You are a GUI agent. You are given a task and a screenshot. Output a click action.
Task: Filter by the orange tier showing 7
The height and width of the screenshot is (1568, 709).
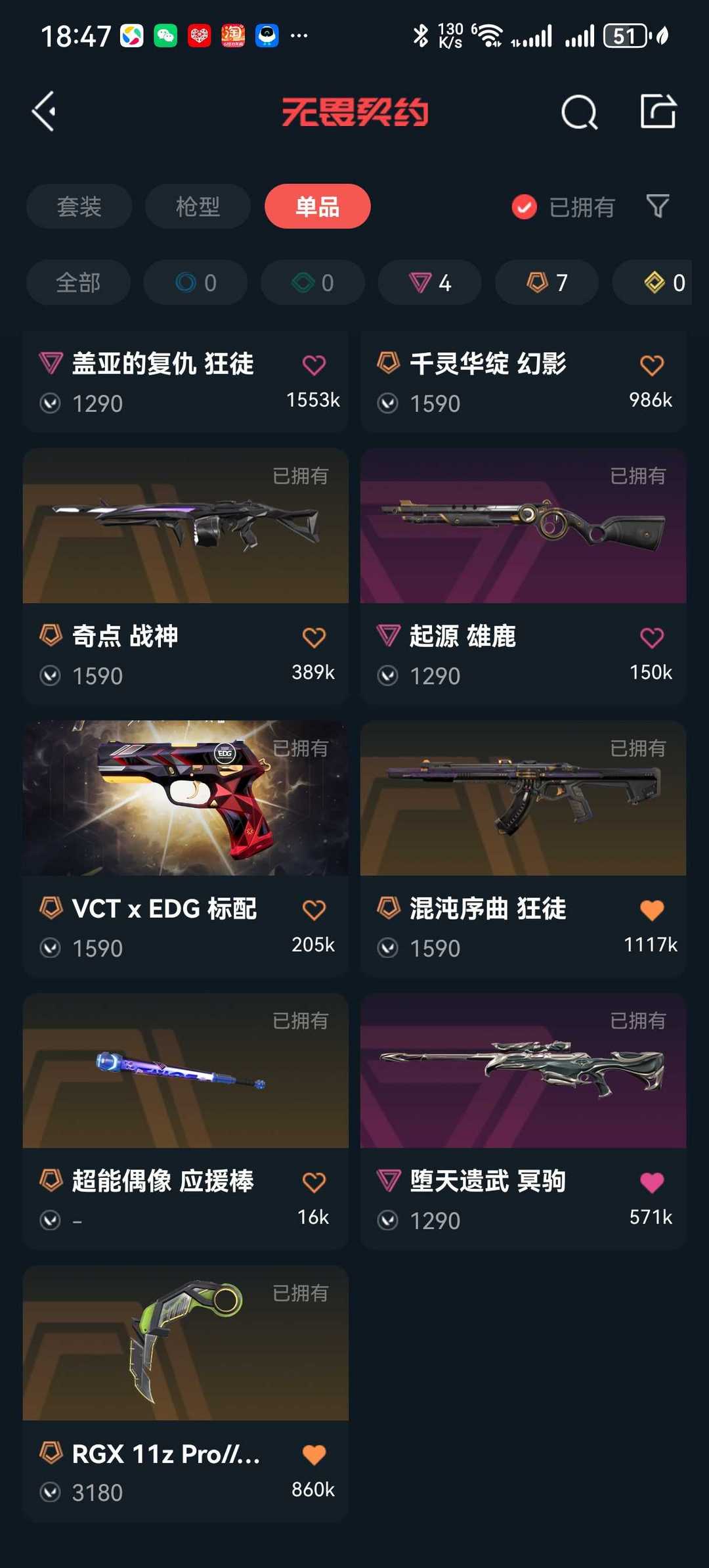(x=547, y=282)
